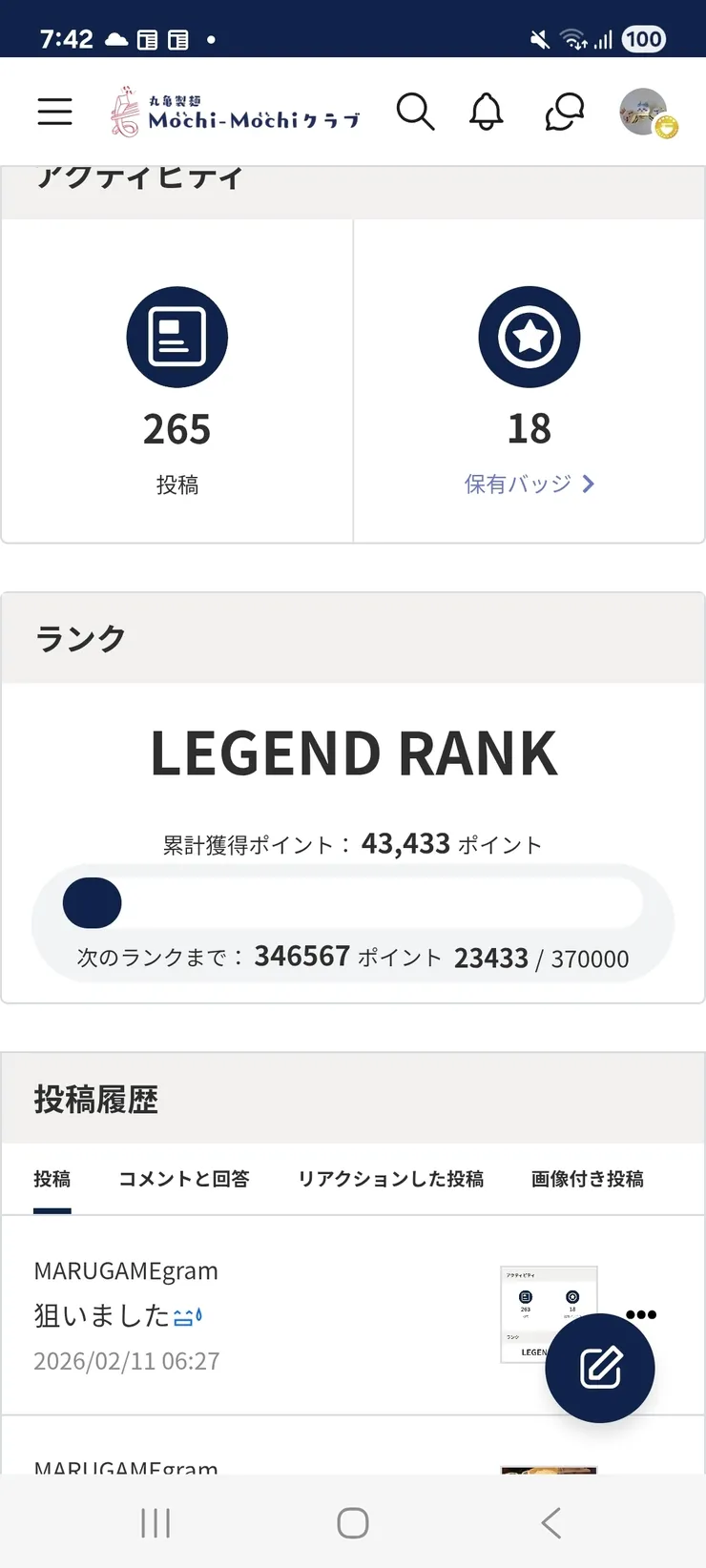Tap the 投稿 posts icon above 265
Image resolution: width=706 pixels, height=1568 pixels.
coord(176,337)
